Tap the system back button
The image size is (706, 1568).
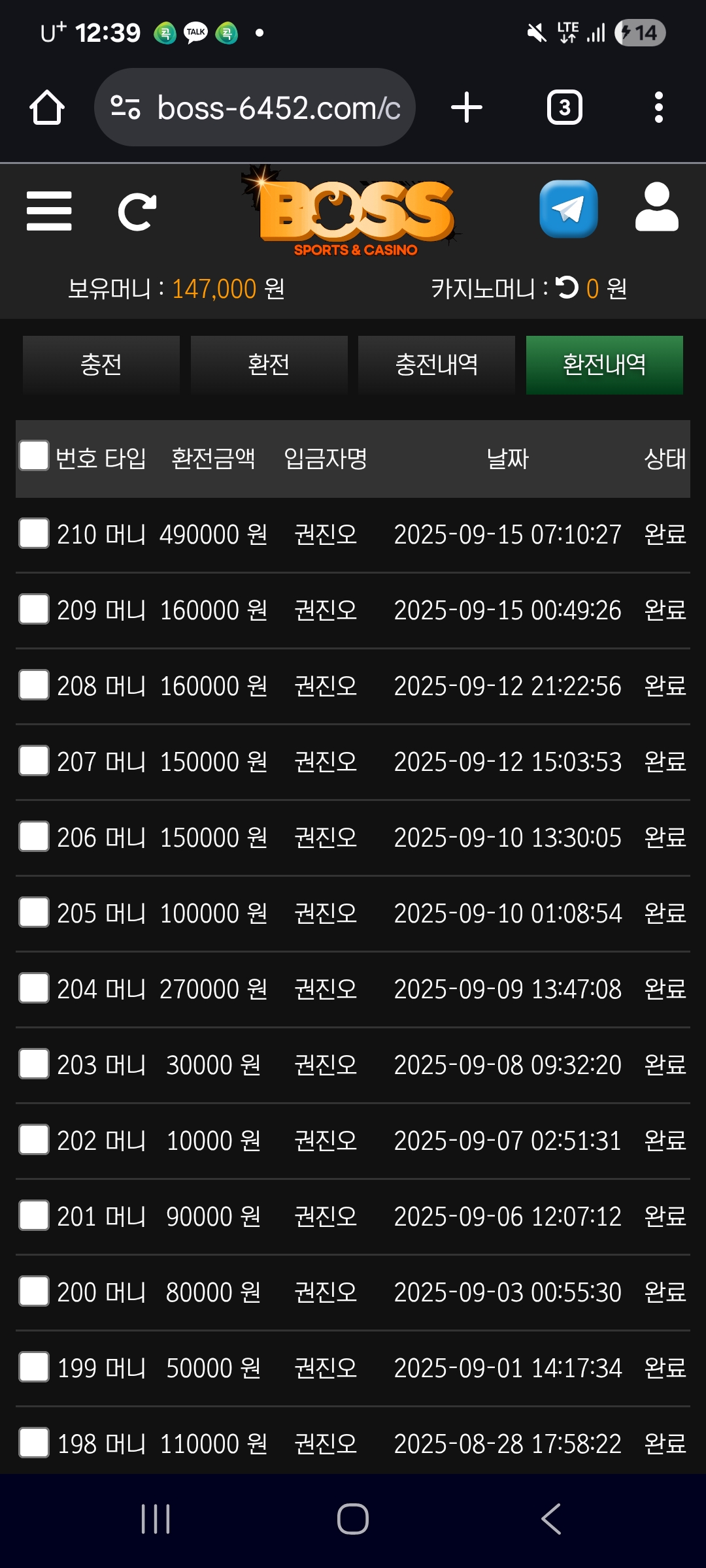[x=551, y=1518]
